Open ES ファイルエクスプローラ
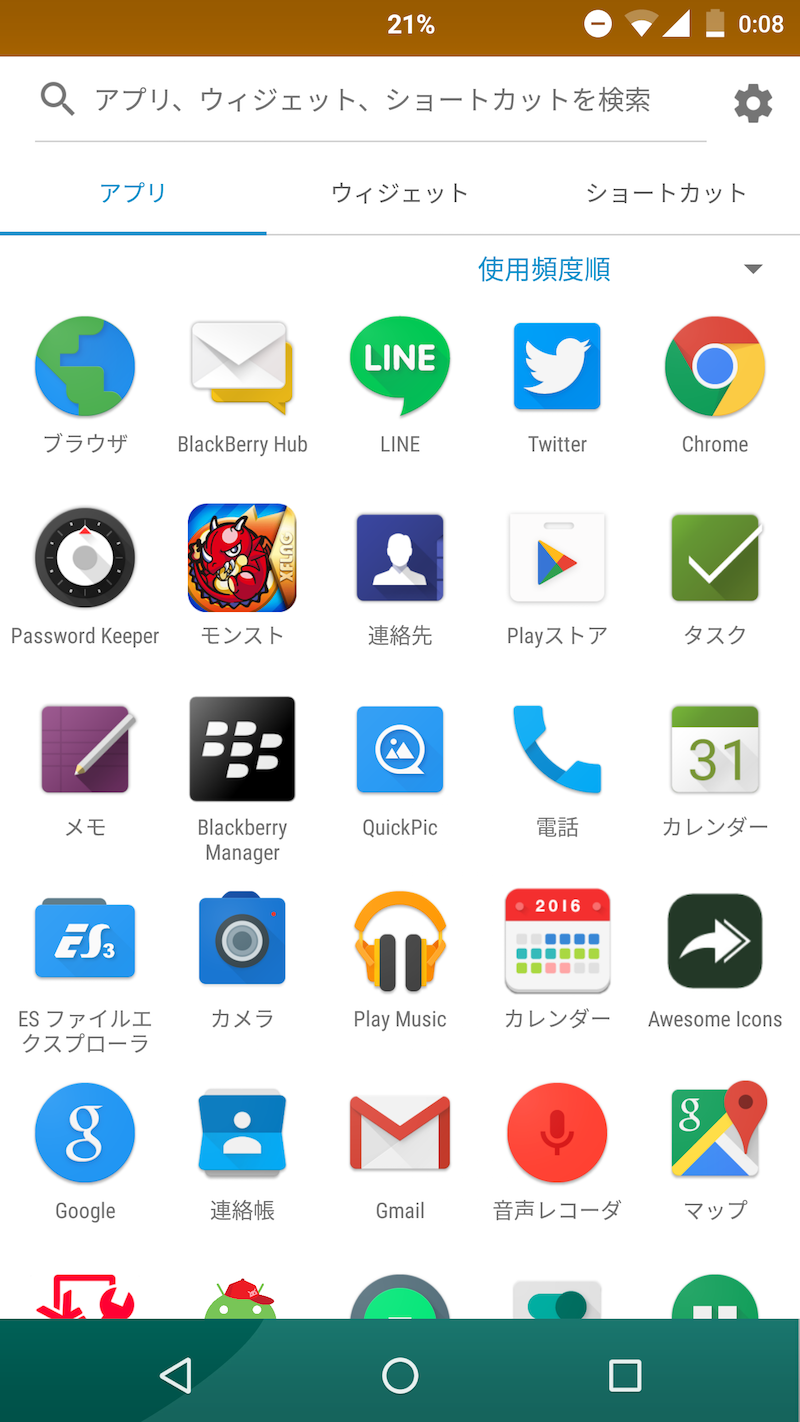Screen dimensions: 800x1422 [85, 941]
